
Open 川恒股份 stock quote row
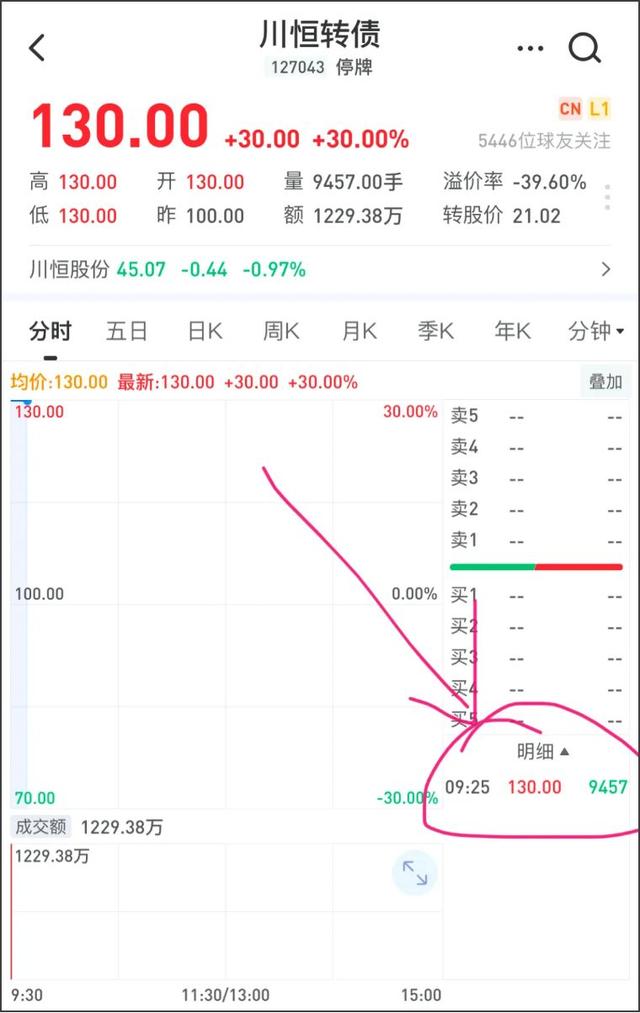tap(320, 269)
